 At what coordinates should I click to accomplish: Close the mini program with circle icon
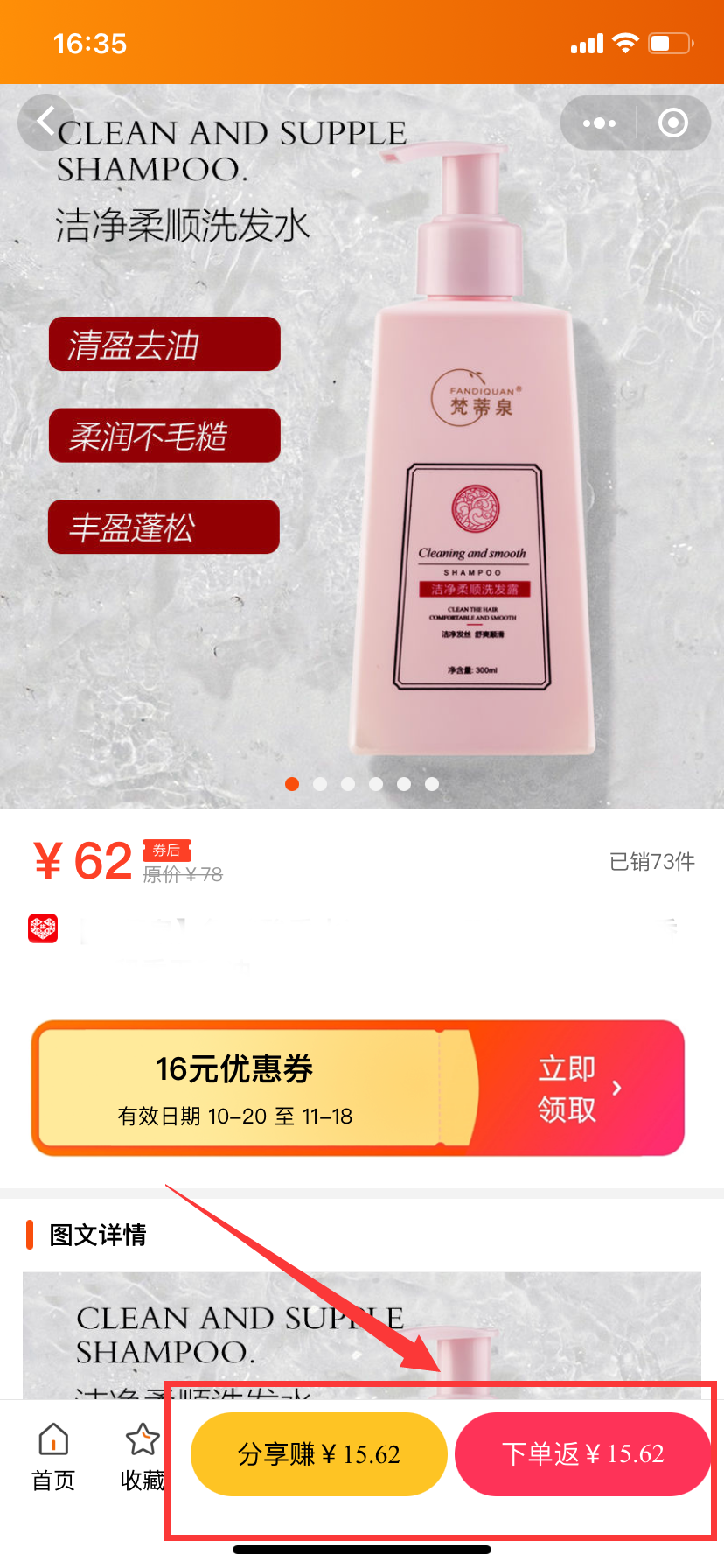click(673, 122)
